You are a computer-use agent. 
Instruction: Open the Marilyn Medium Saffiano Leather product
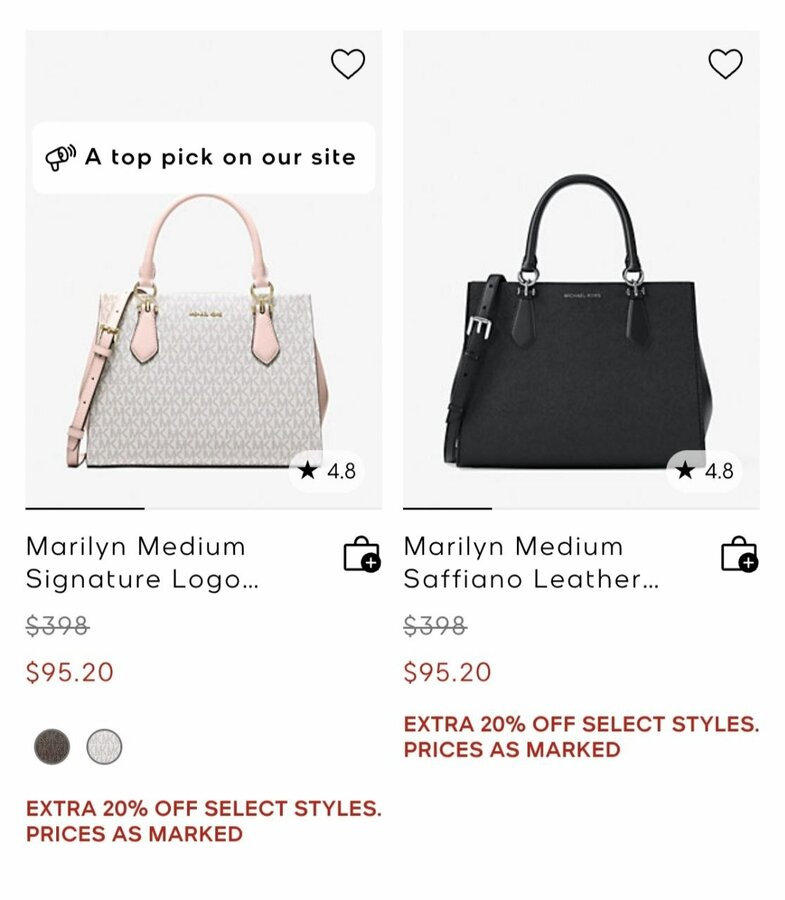coord(530,563)
